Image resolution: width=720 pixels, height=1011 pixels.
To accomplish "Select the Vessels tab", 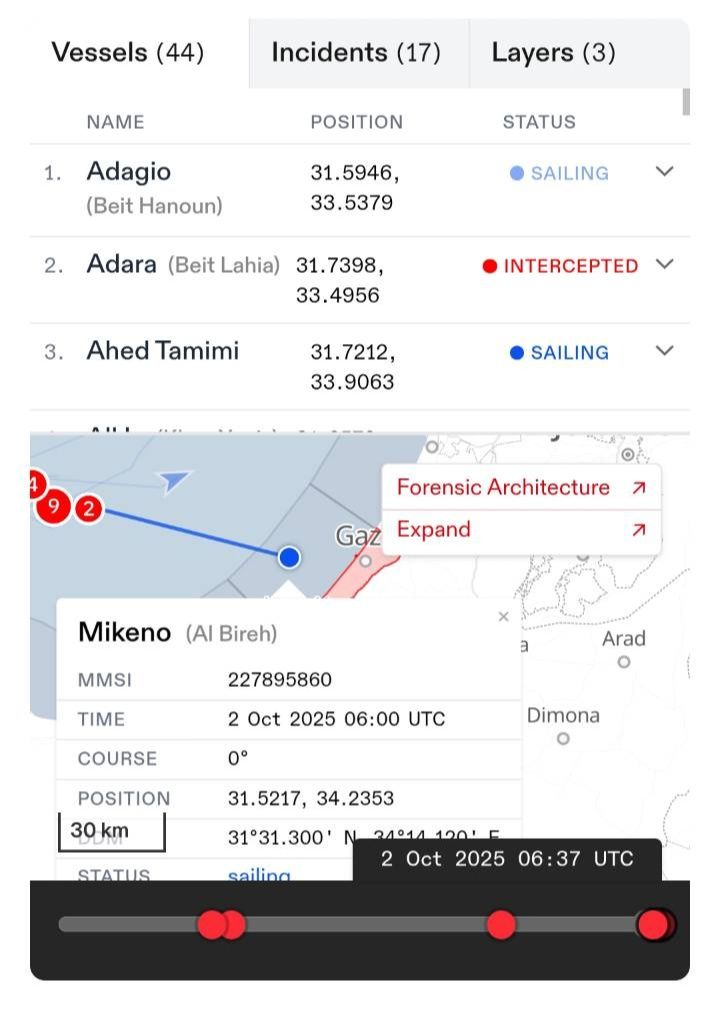I will [127, 52].
